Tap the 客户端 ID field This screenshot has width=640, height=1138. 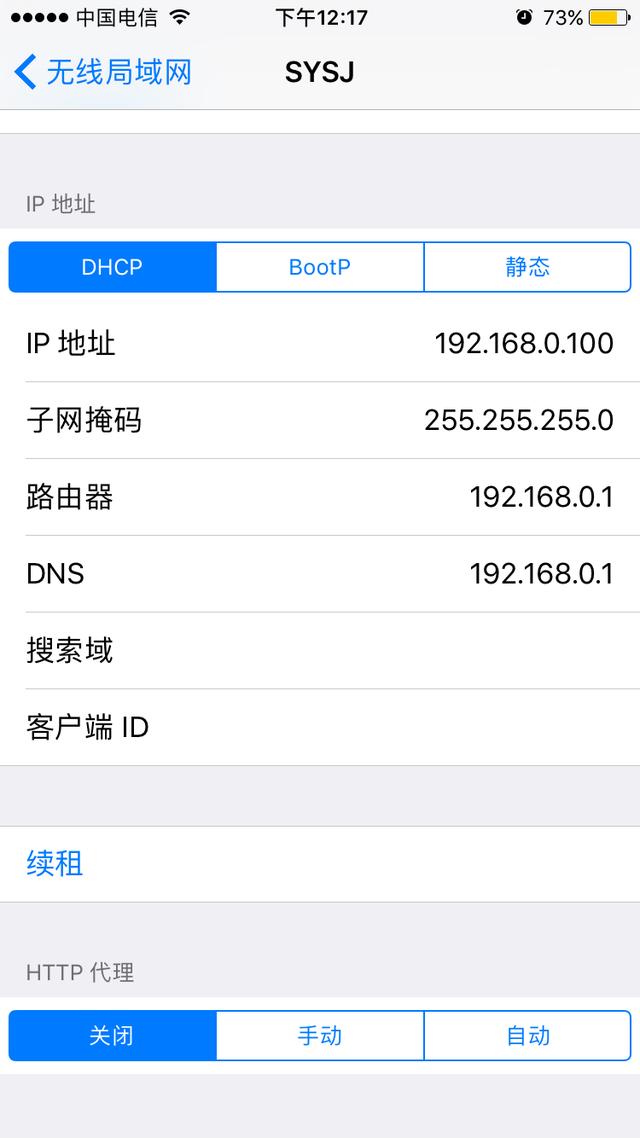point(320,727)
